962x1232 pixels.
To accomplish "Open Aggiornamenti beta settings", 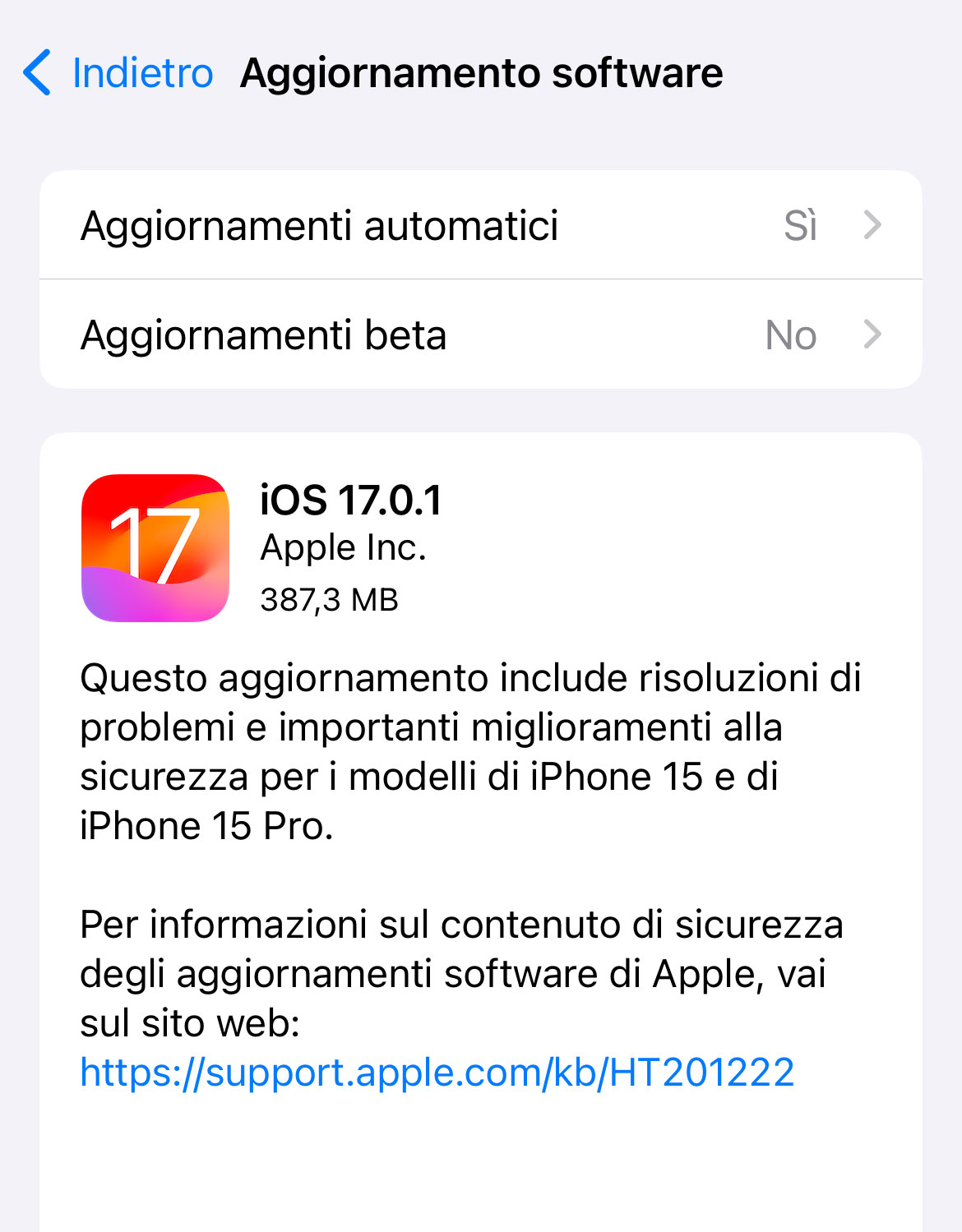I will click(x=481, y=335).
